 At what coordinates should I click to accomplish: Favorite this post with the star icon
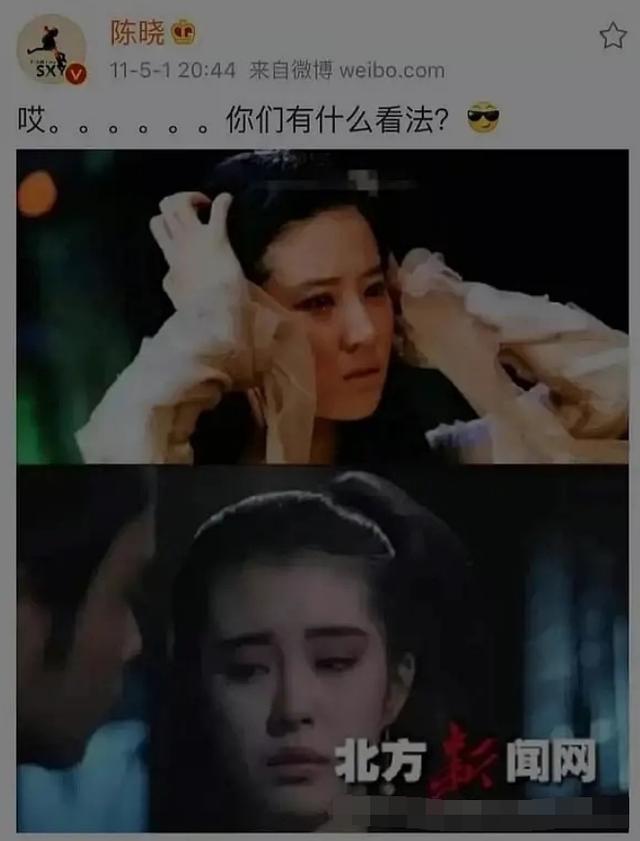612,37
